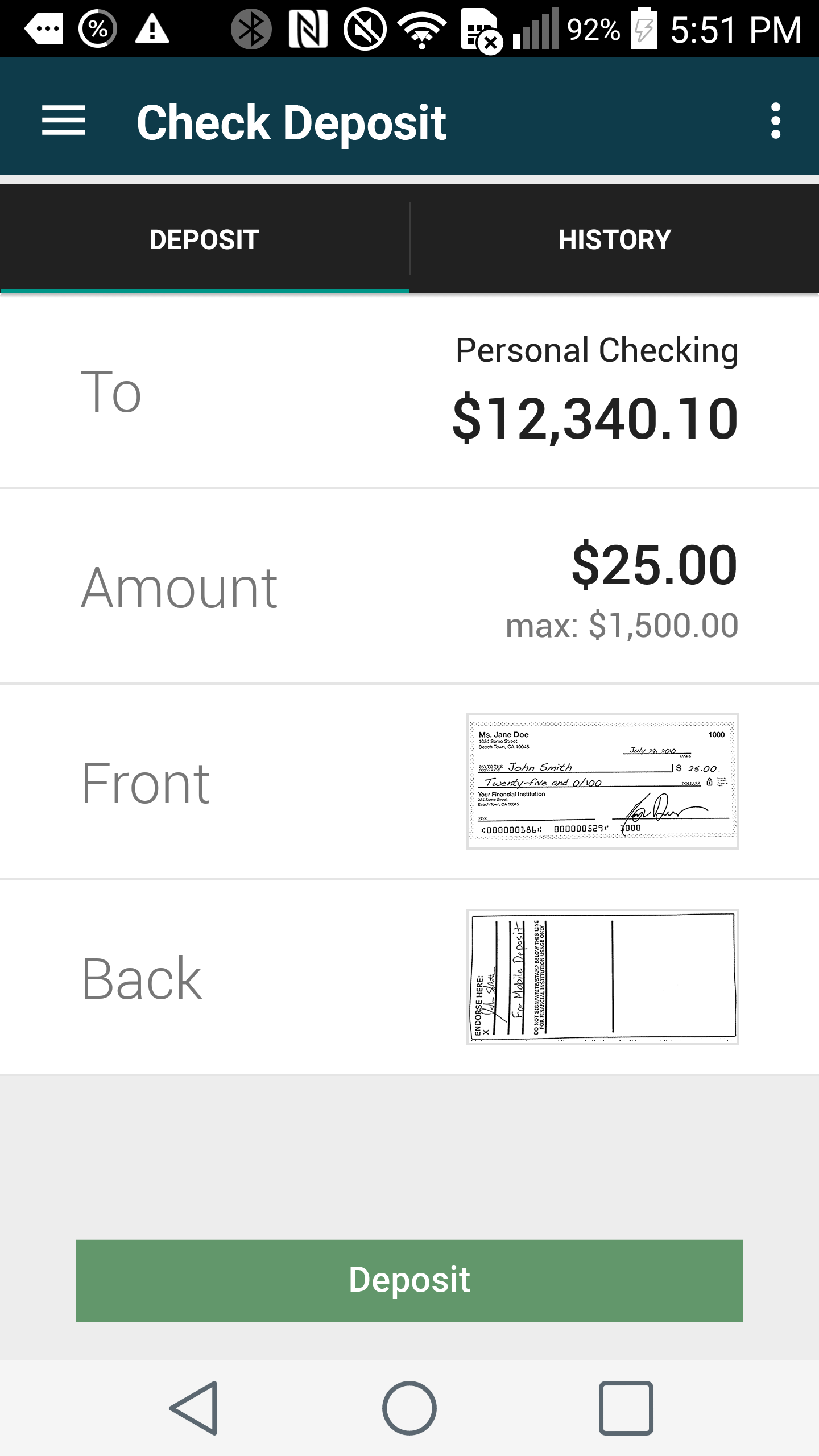This screenshot has height=1456, width=819.
Task: Switch to the History tab
Action: coord(614,239)
